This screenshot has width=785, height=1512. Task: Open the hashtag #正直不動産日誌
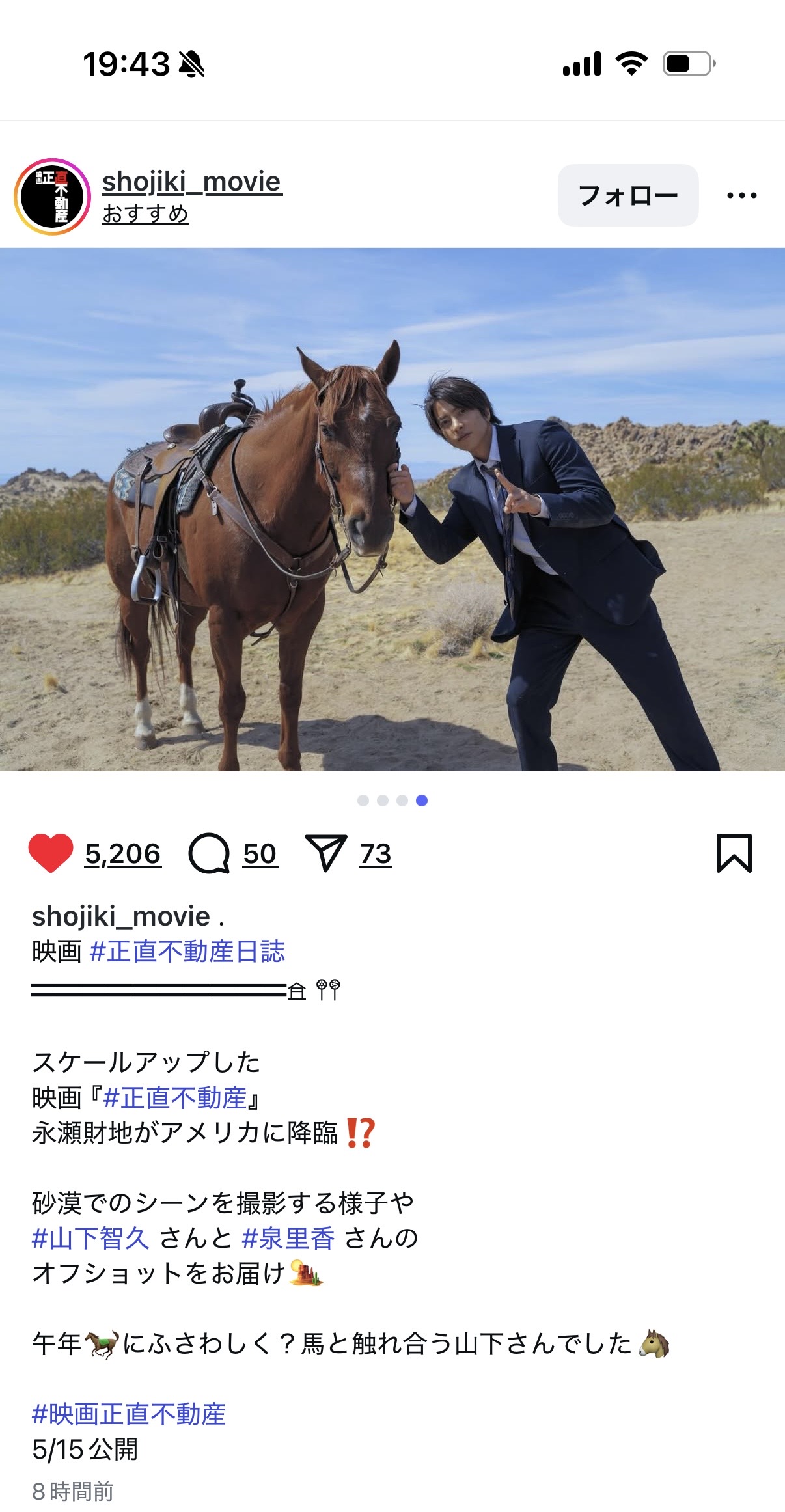click(187, 952)
